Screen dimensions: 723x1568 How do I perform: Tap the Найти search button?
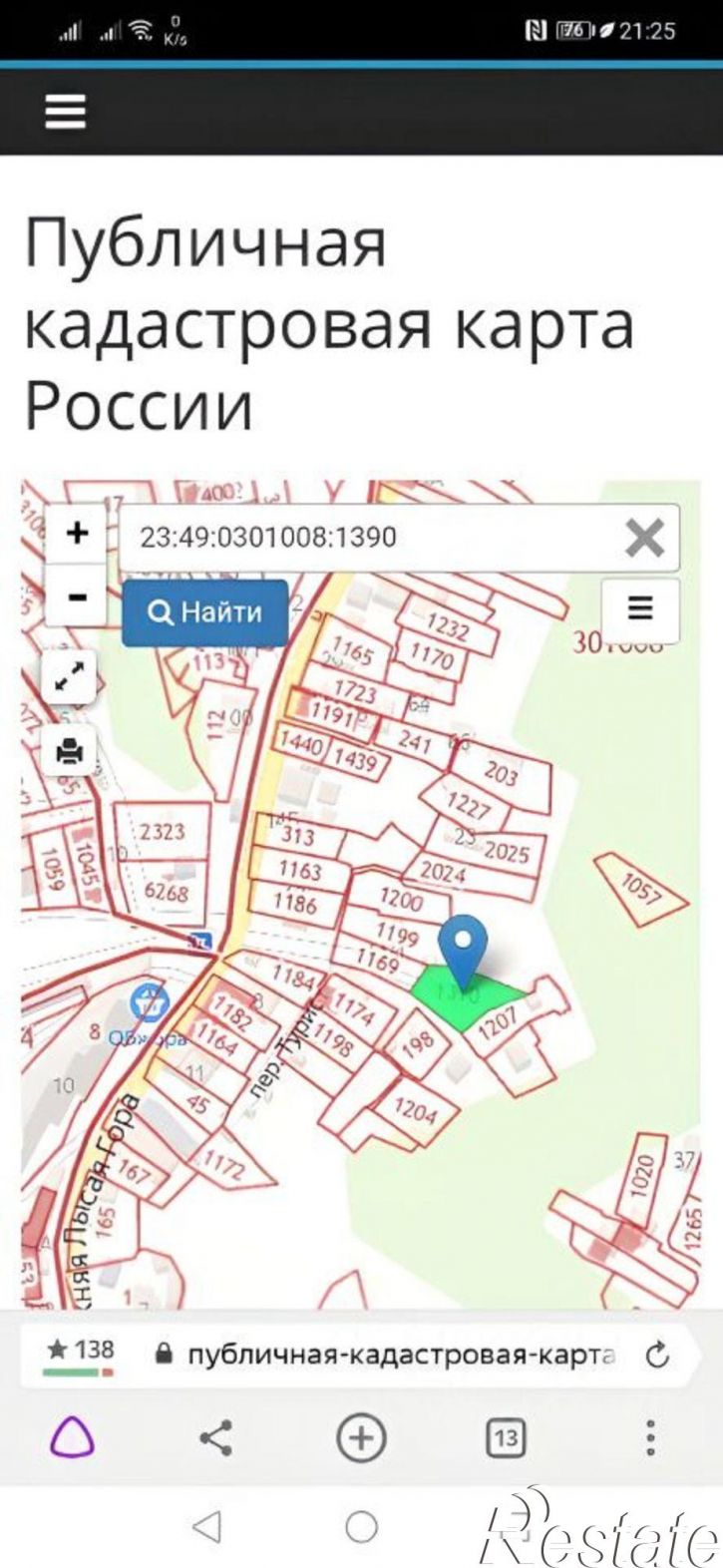(204, 612)
